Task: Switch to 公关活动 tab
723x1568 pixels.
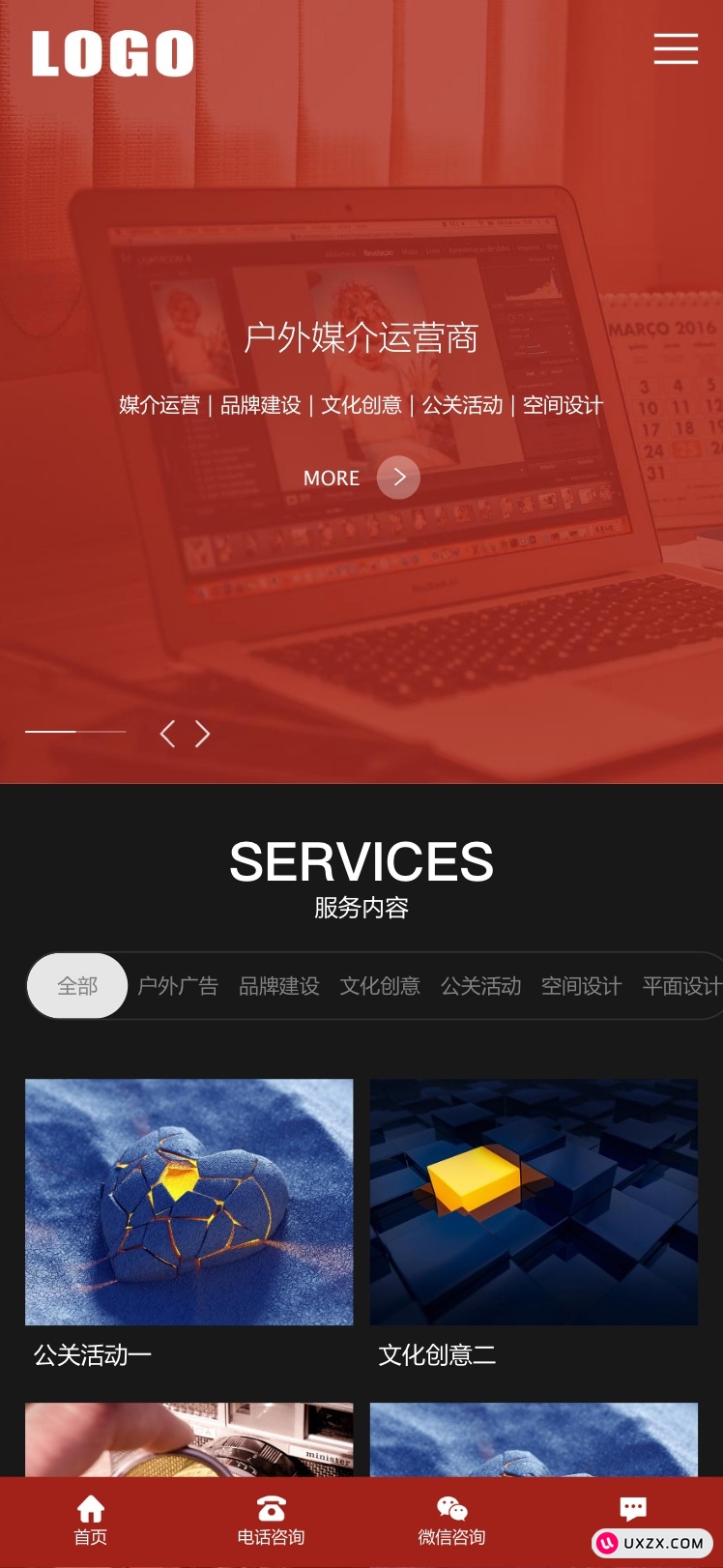Action: tap(481, 986)
